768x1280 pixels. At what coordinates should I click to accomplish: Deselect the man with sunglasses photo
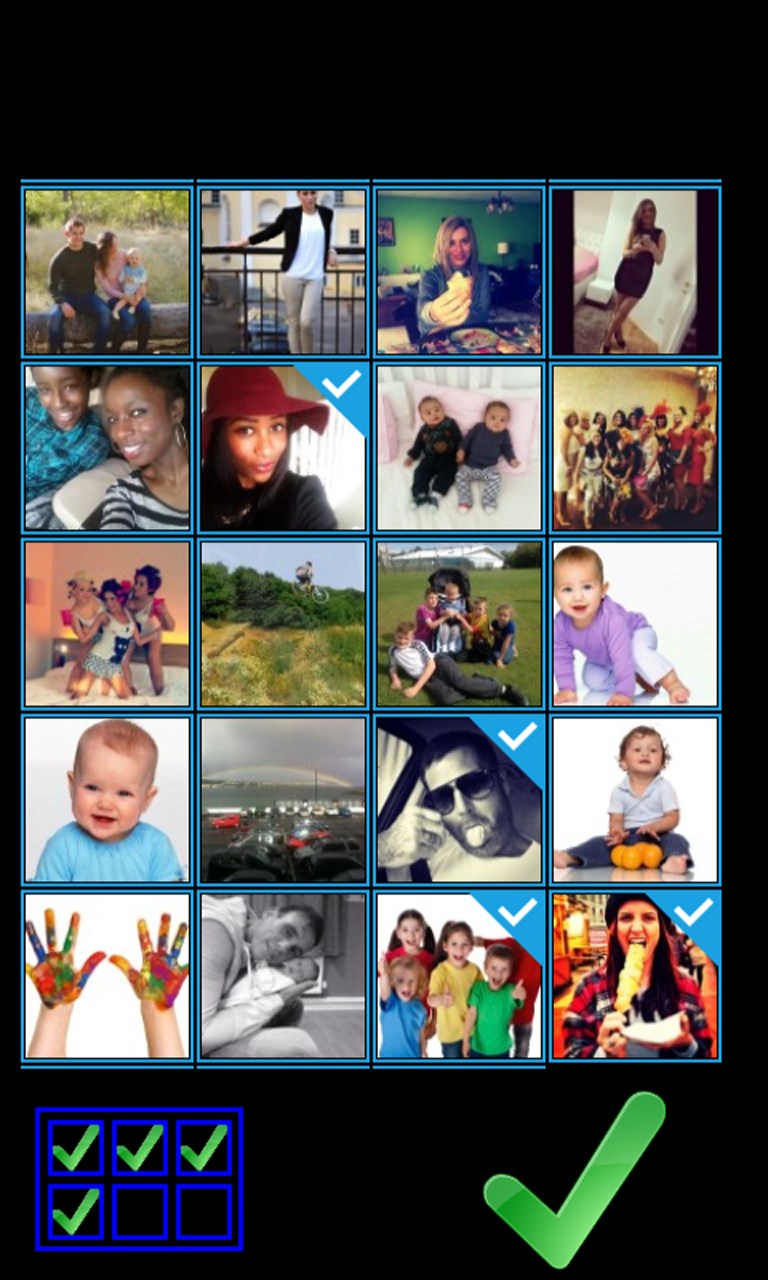(459, 799)
